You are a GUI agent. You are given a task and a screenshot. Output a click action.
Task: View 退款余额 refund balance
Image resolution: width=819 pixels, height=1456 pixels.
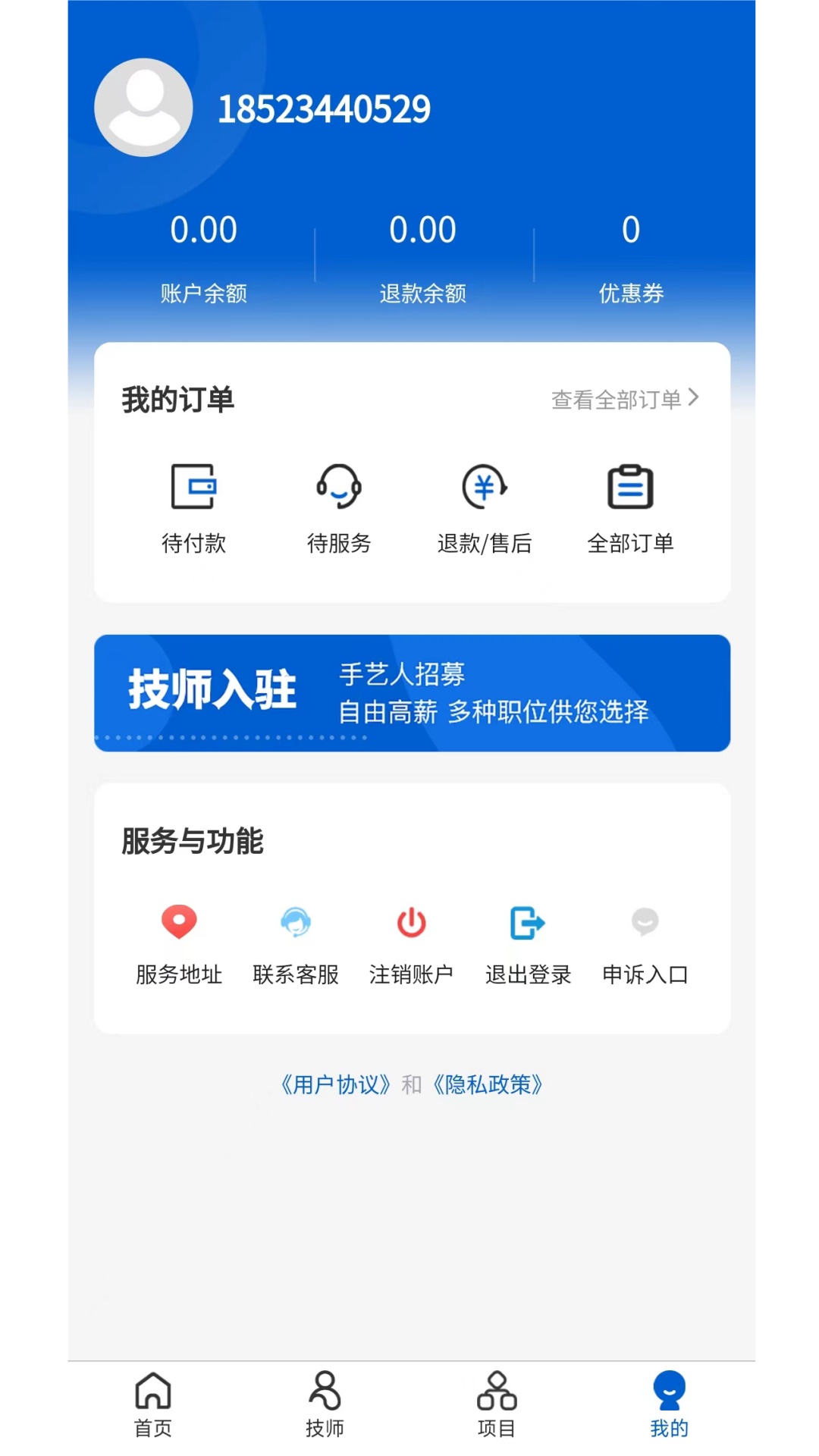422,258
